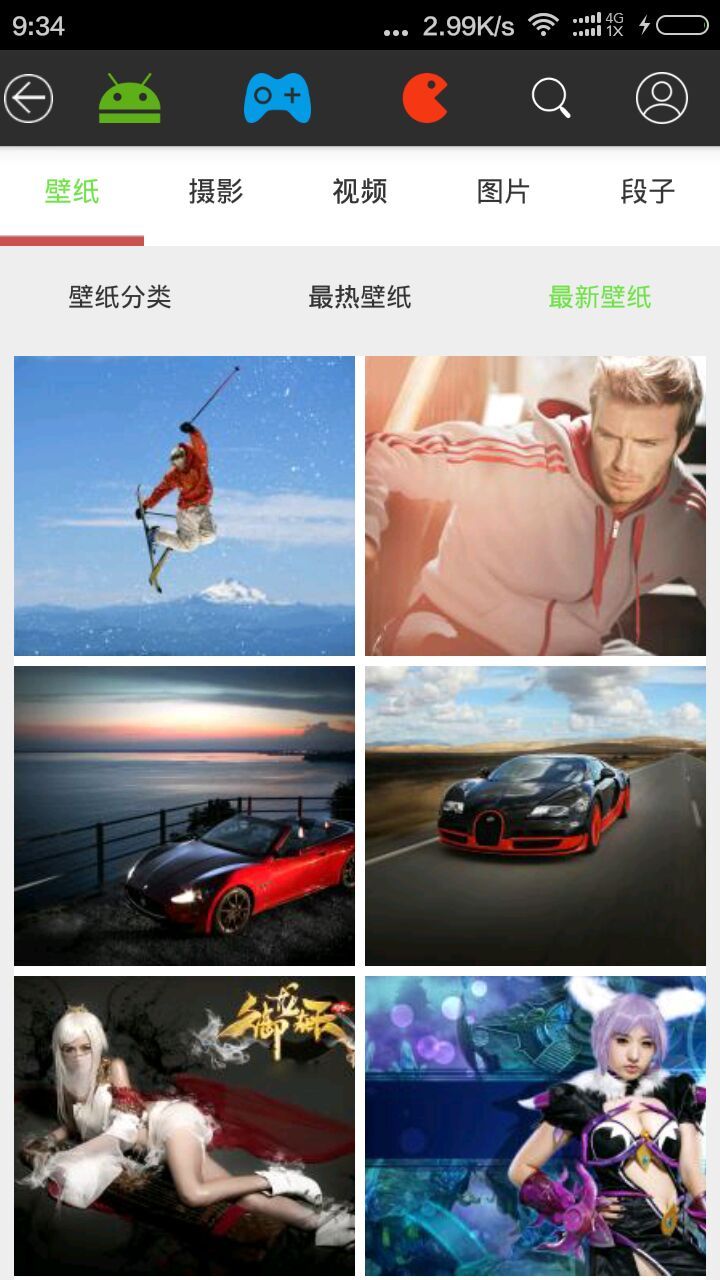The image size is (720, 1280).
Task: Show 最热壁纸 hottest wallpapers
Action: pos(360,297)
